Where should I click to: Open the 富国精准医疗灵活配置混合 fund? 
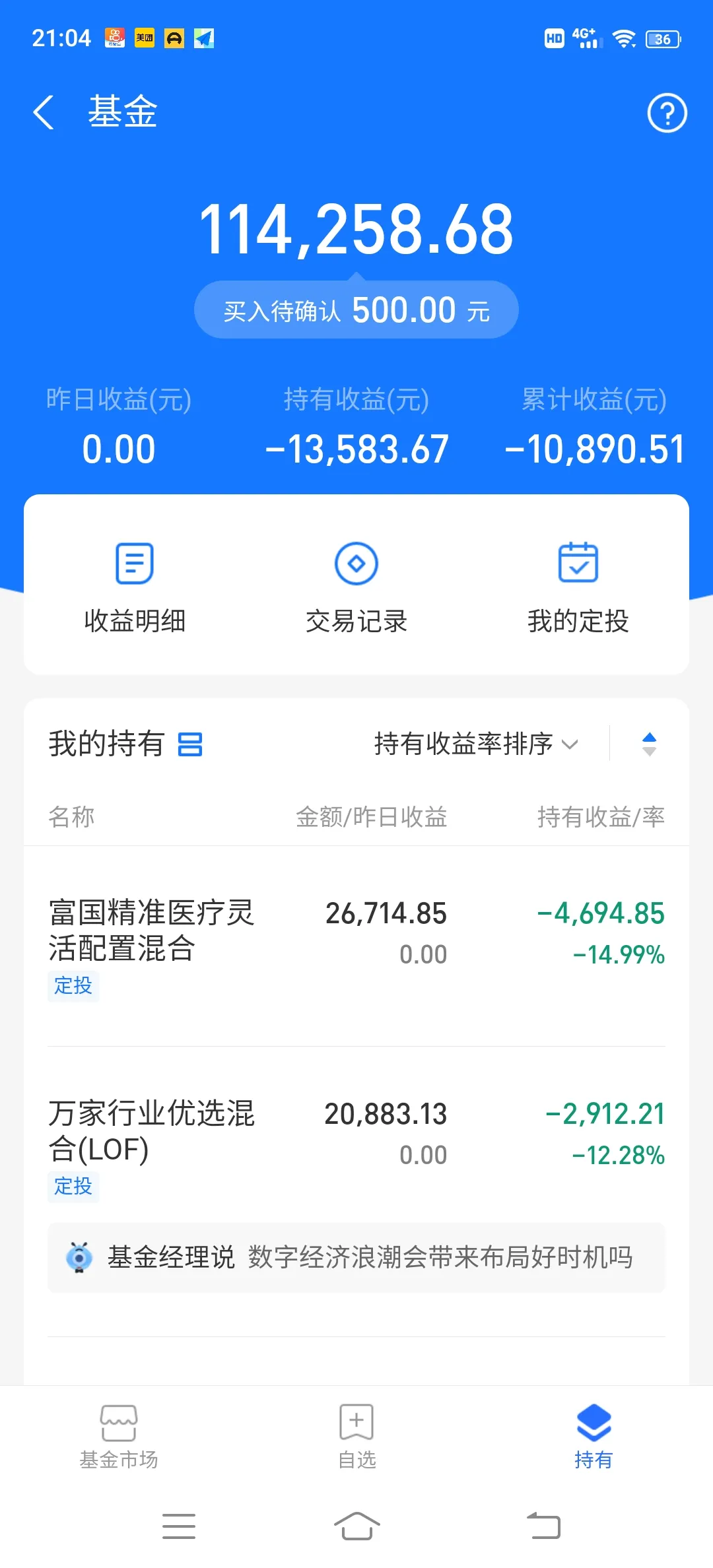click(356, 947)
